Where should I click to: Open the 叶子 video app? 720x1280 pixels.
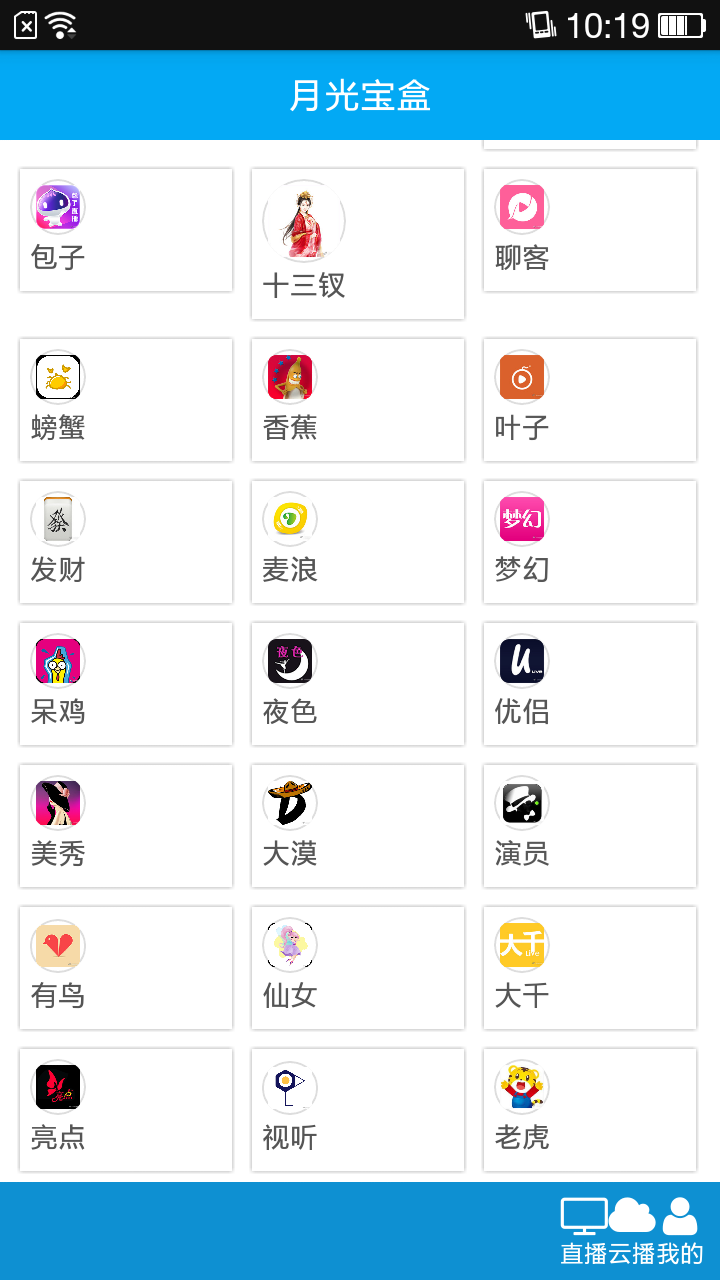pyautogui.click(x=589, y=400)
